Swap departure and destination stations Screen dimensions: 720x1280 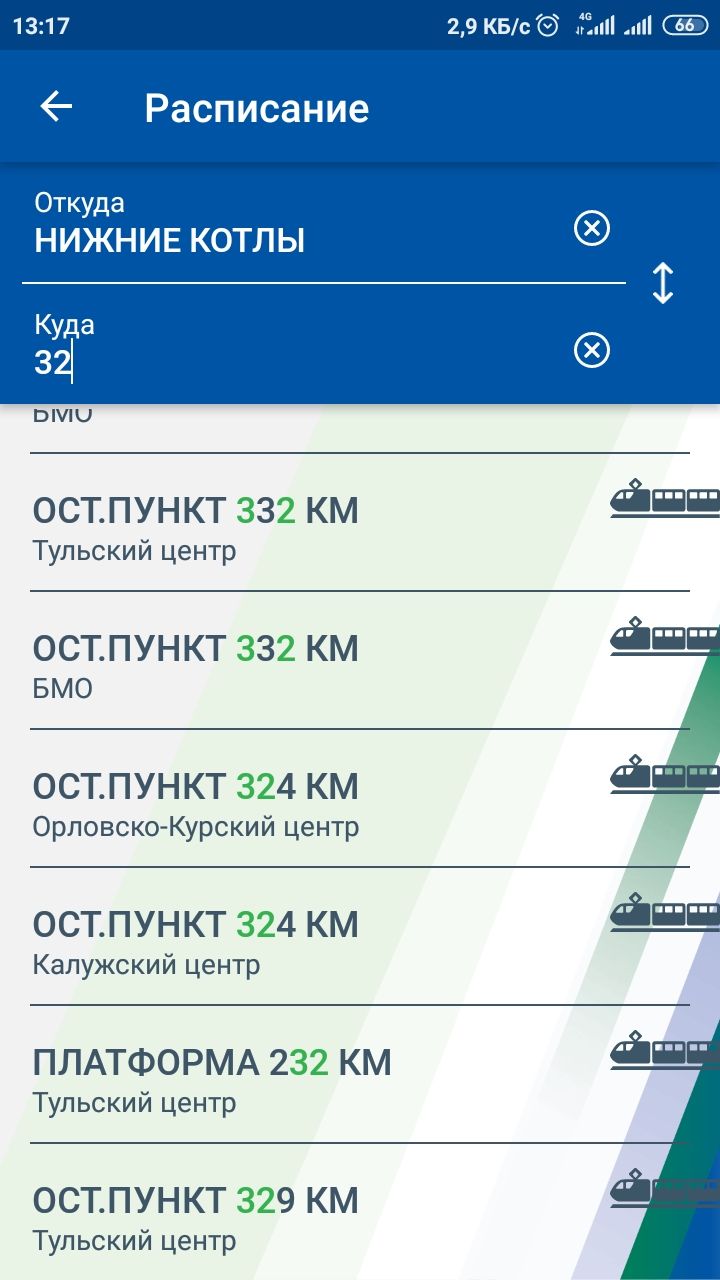[662, 283]
